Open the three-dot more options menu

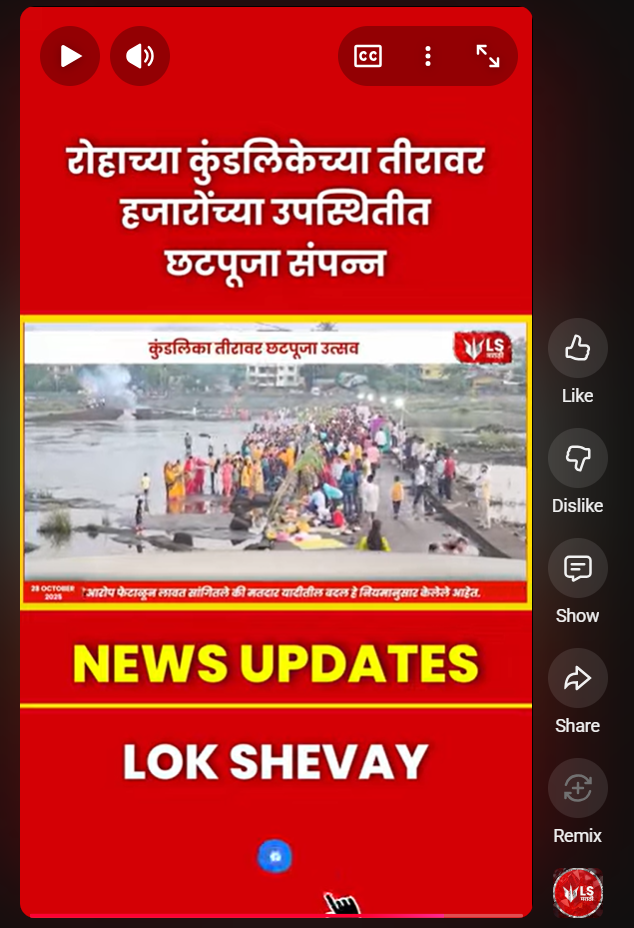click(428, 56)
